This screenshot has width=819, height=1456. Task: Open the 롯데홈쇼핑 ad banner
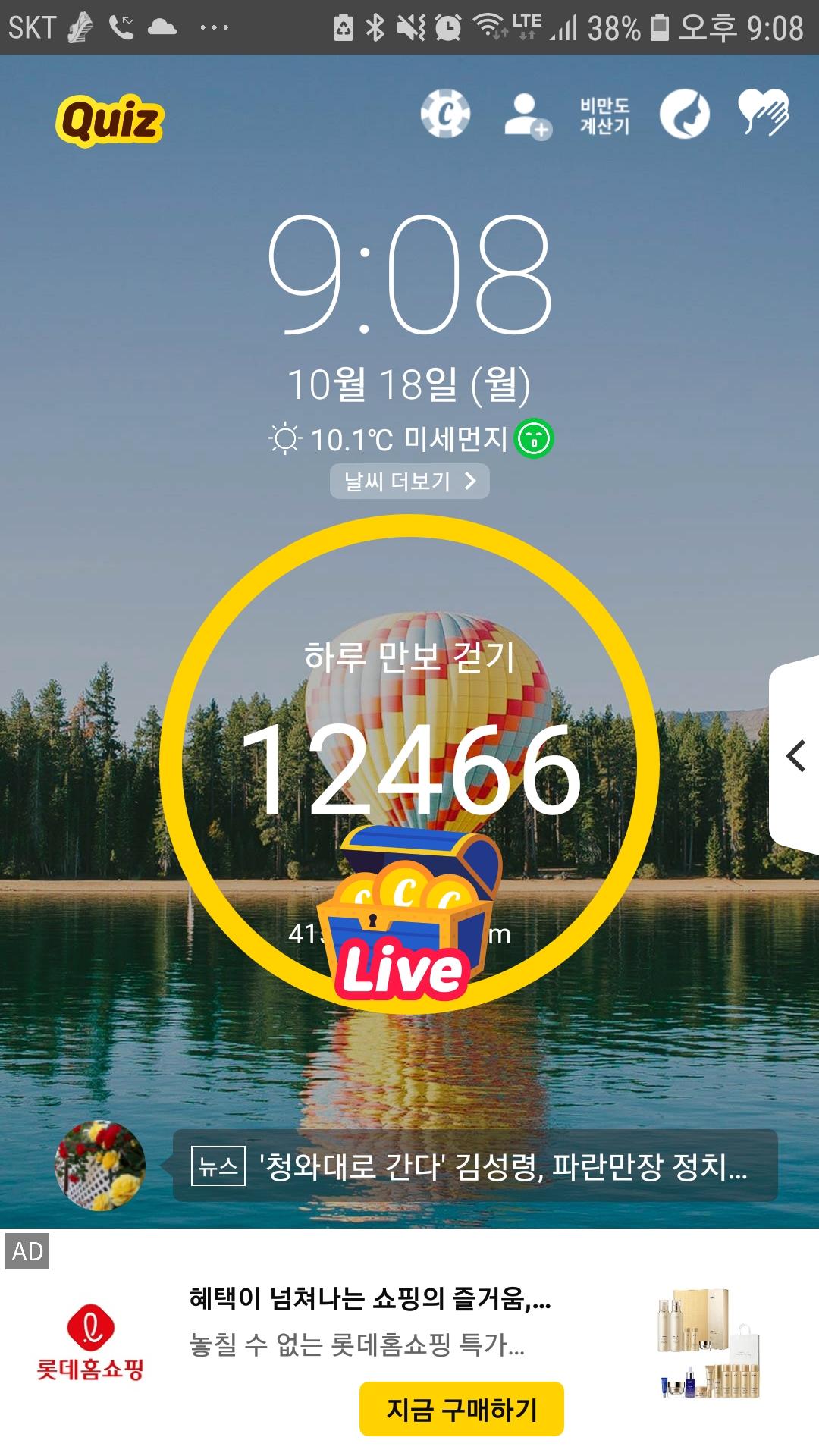(91, 1342)
